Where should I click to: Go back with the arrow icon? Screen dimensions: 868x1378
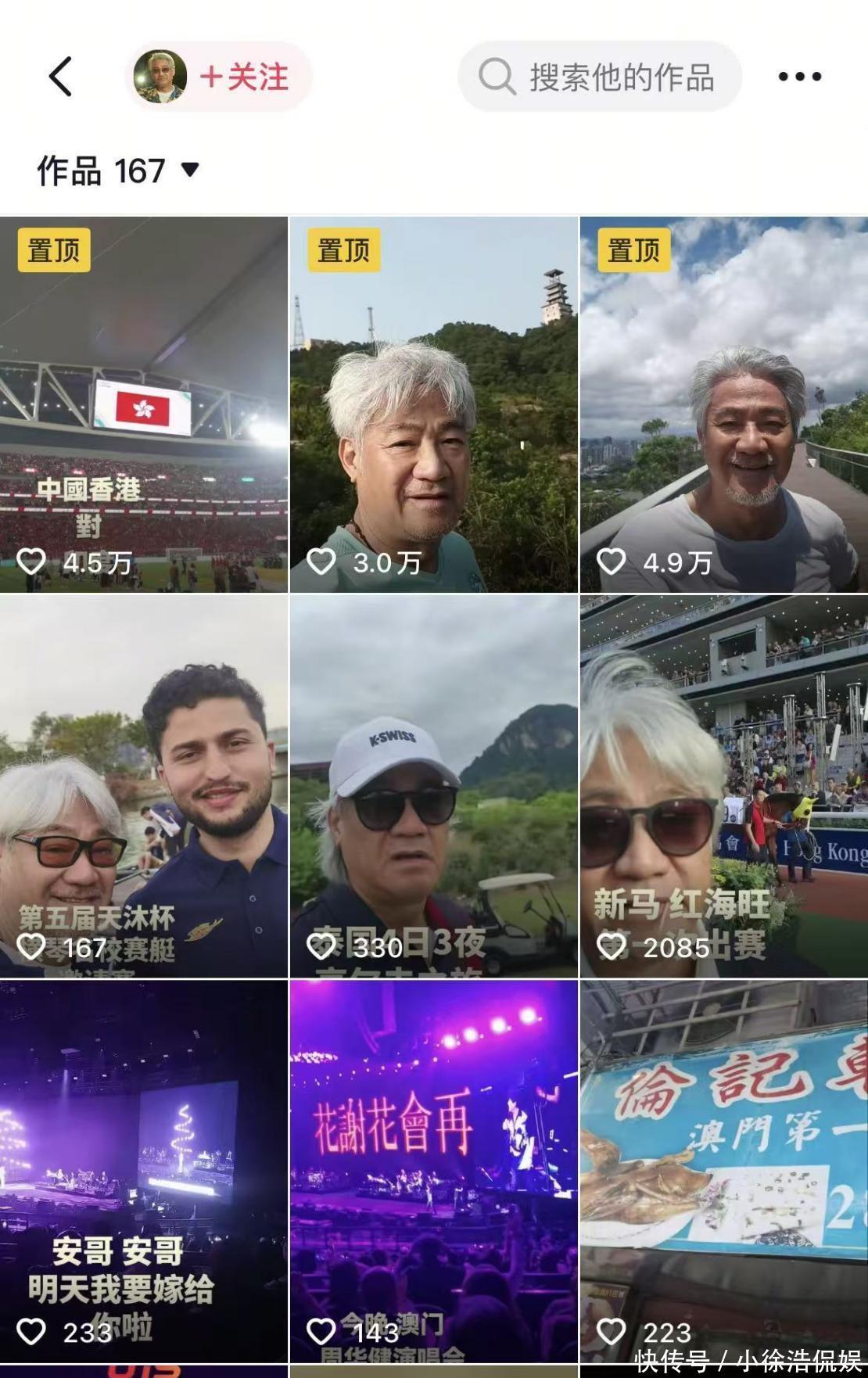click(x=61, y=77)
